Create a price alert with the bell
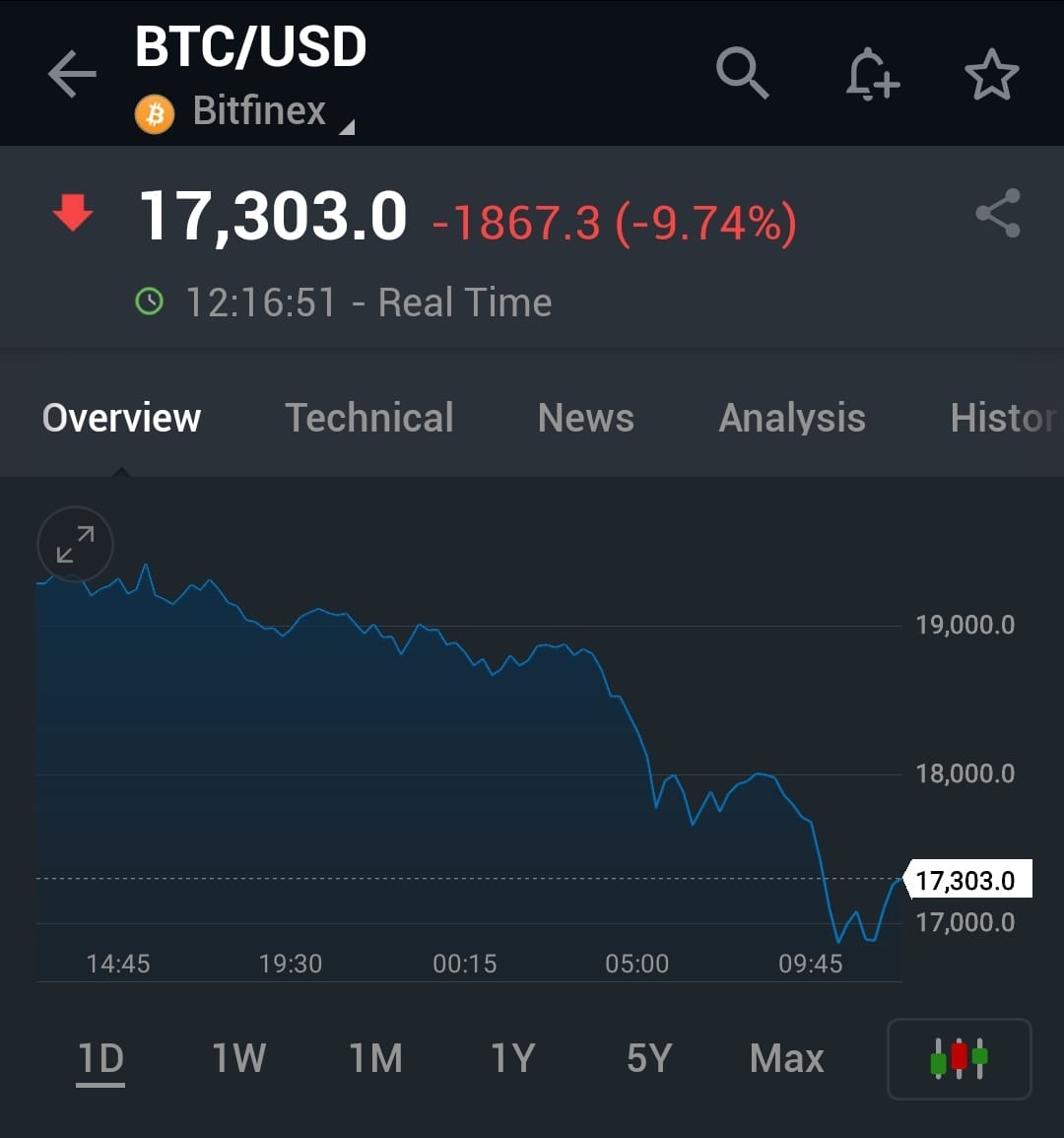The image size is (1064, 1138). pos(873,73)
